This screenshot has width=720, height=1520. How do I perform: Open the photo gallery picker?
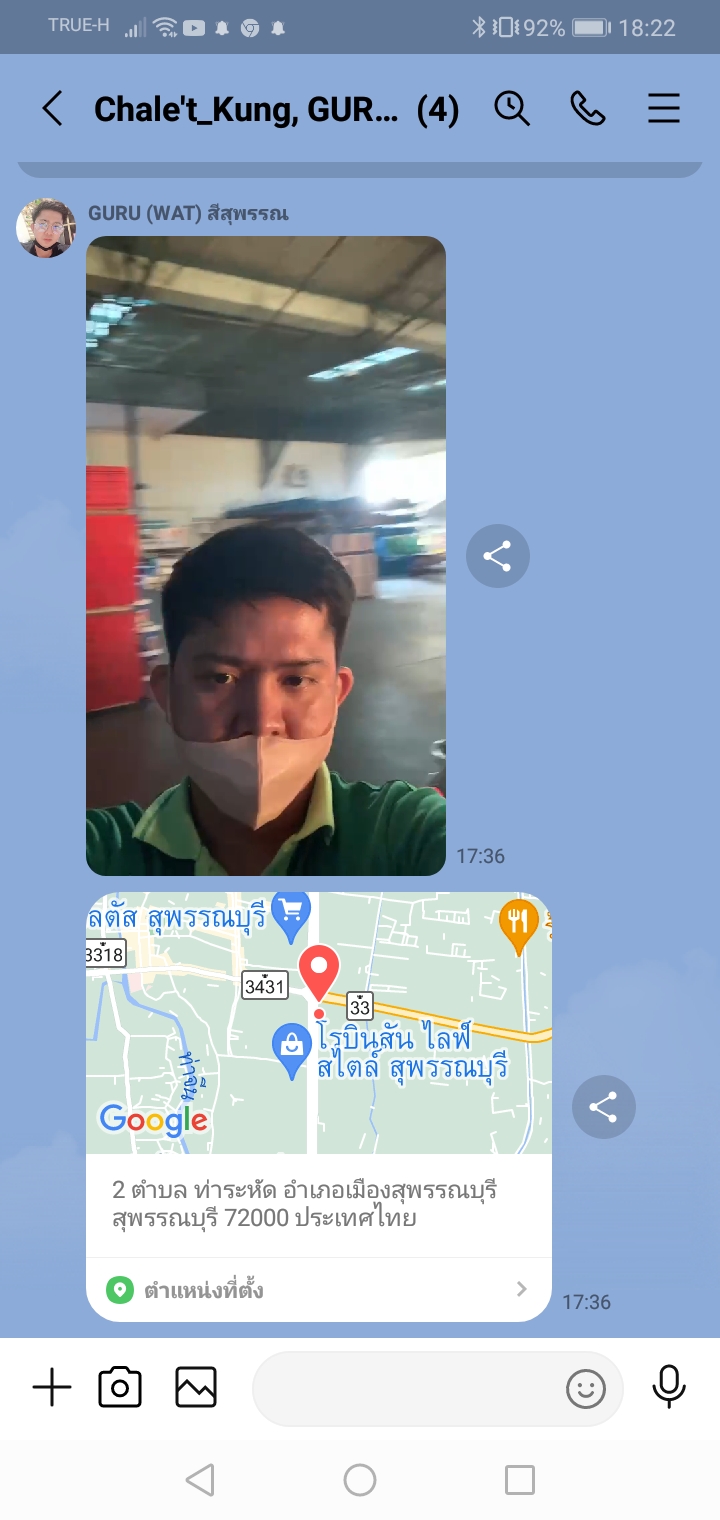click(196, 1387)
